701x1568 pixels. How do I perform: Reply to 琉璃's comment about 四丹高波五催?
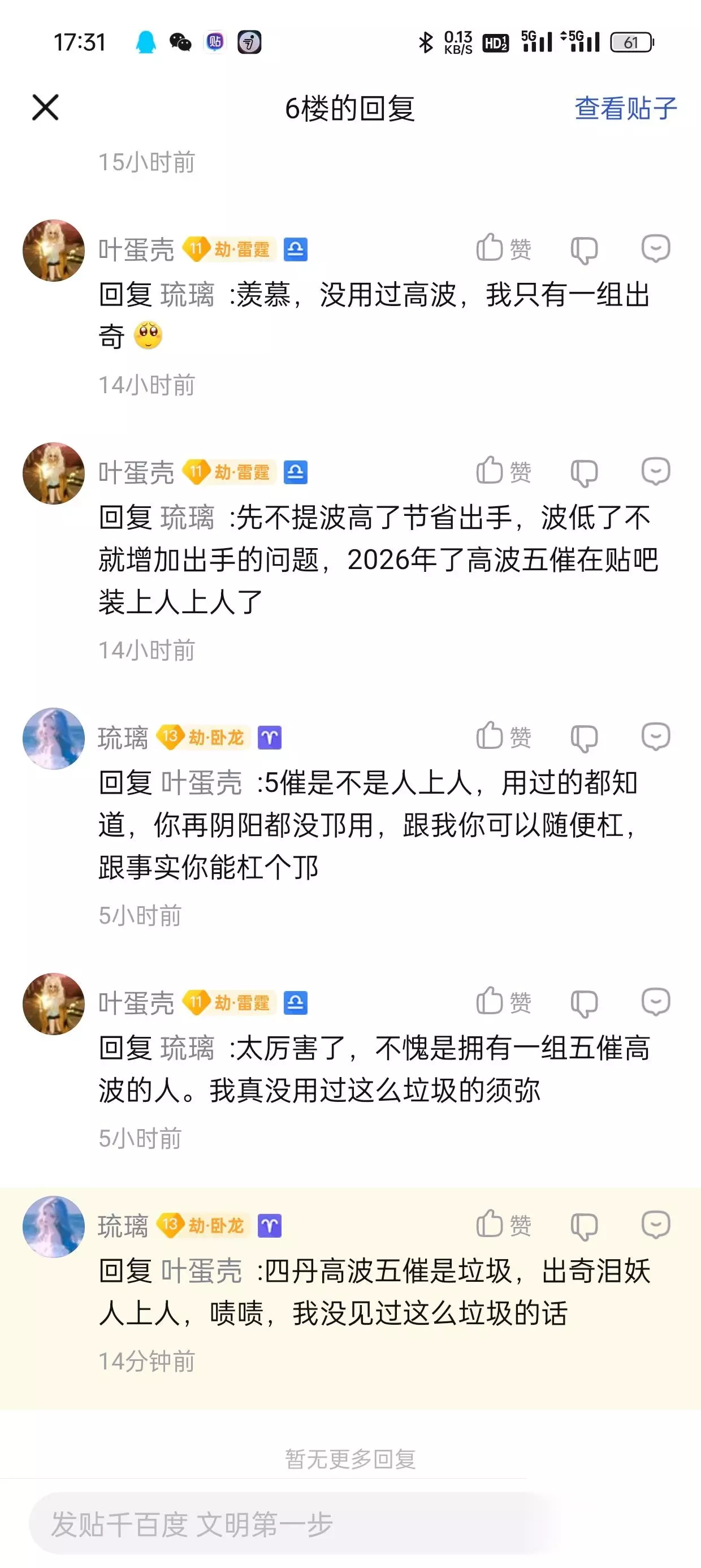point(656,1225)
